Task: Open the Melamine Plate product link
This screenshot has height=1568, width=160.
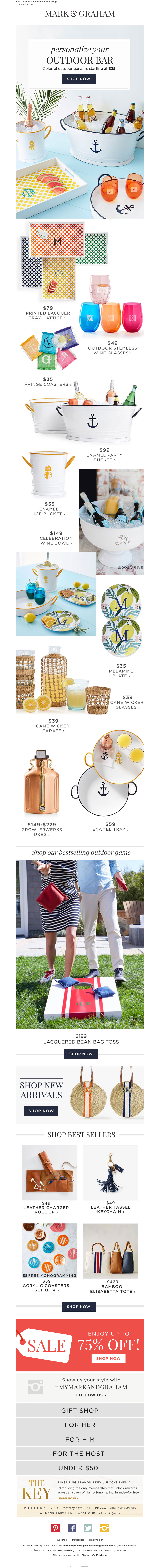Action: [121, 673]
